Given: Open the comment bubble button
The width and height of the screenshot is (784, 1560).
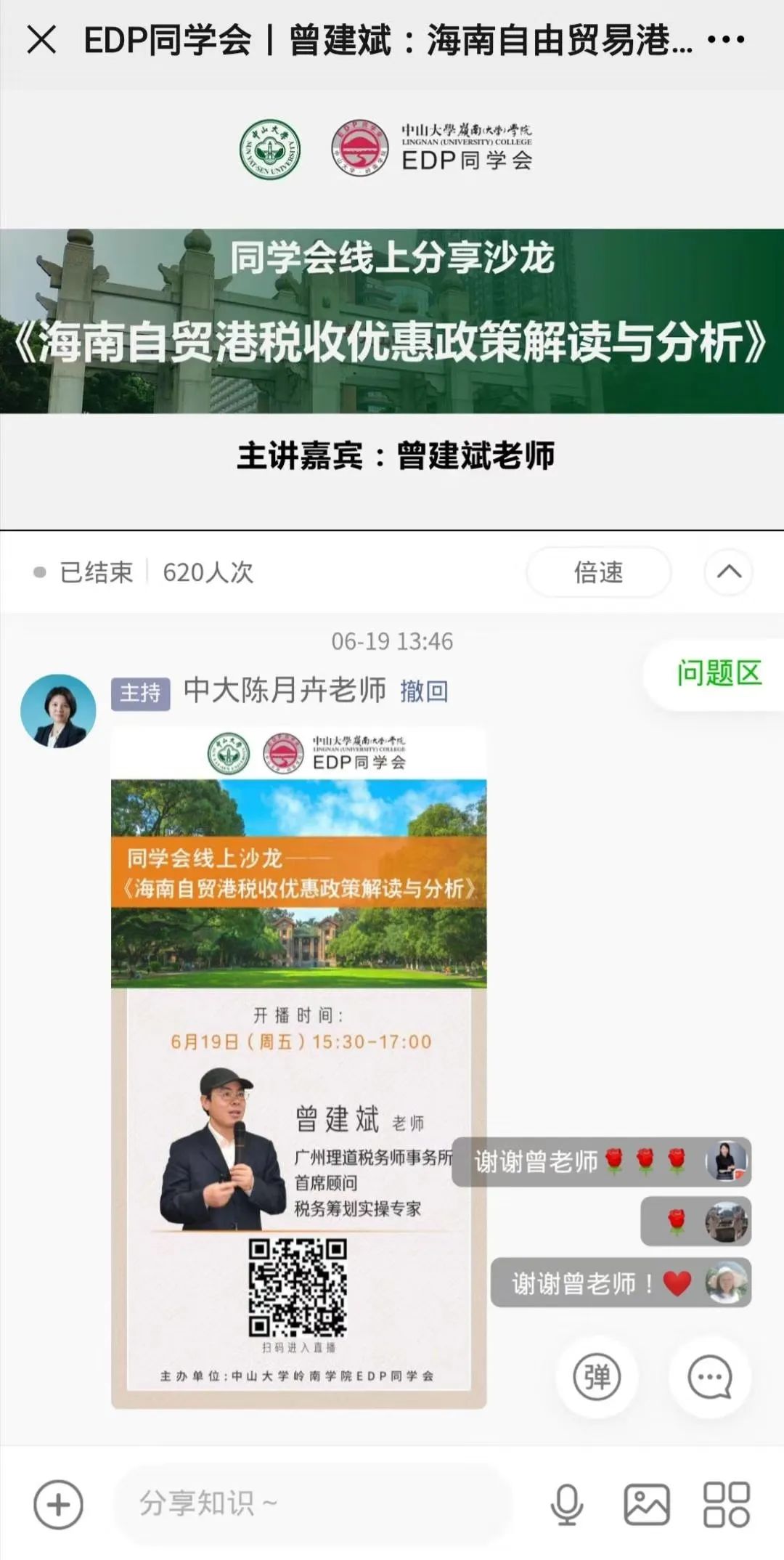Looking at the screenshot, I should pos(709,1376).
